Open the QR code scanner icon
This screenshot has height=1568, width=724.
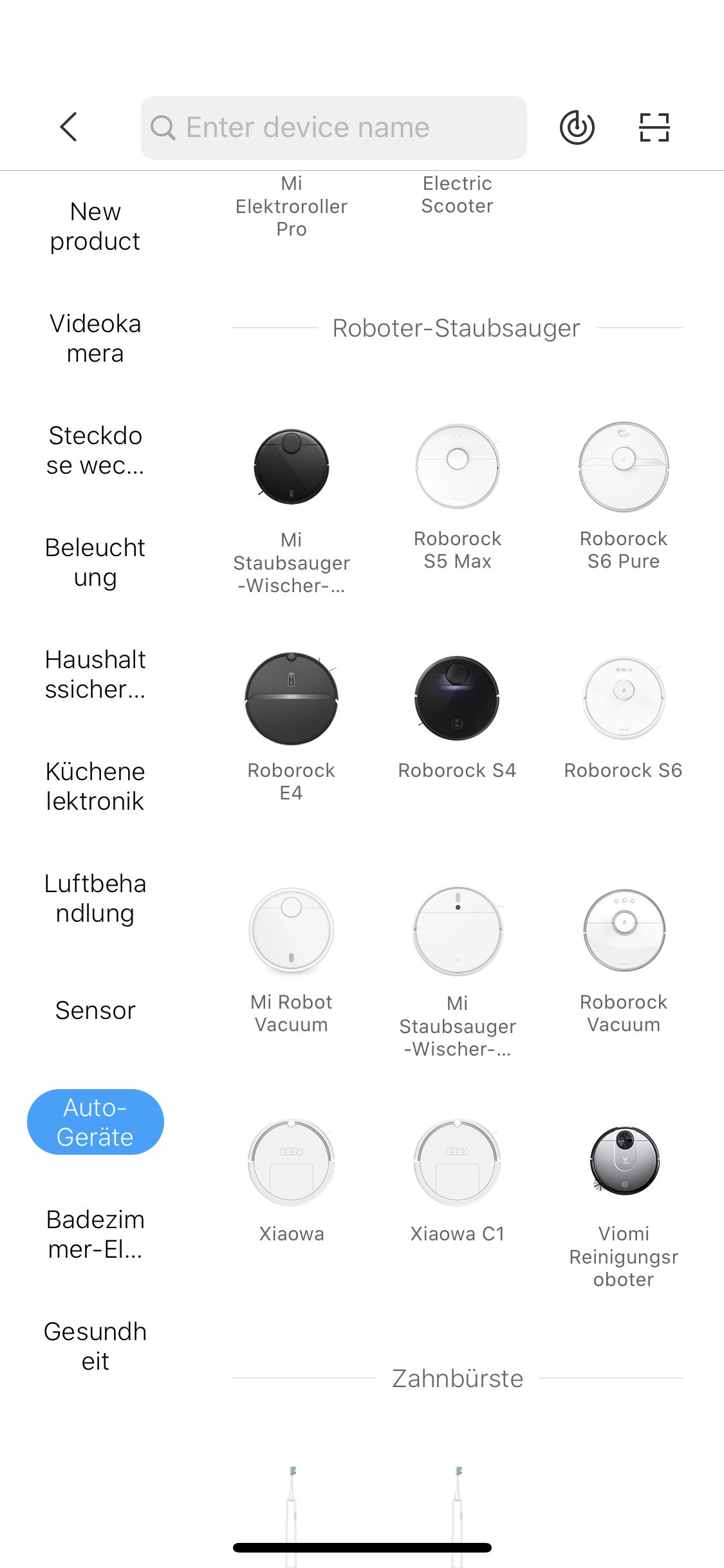654,127
